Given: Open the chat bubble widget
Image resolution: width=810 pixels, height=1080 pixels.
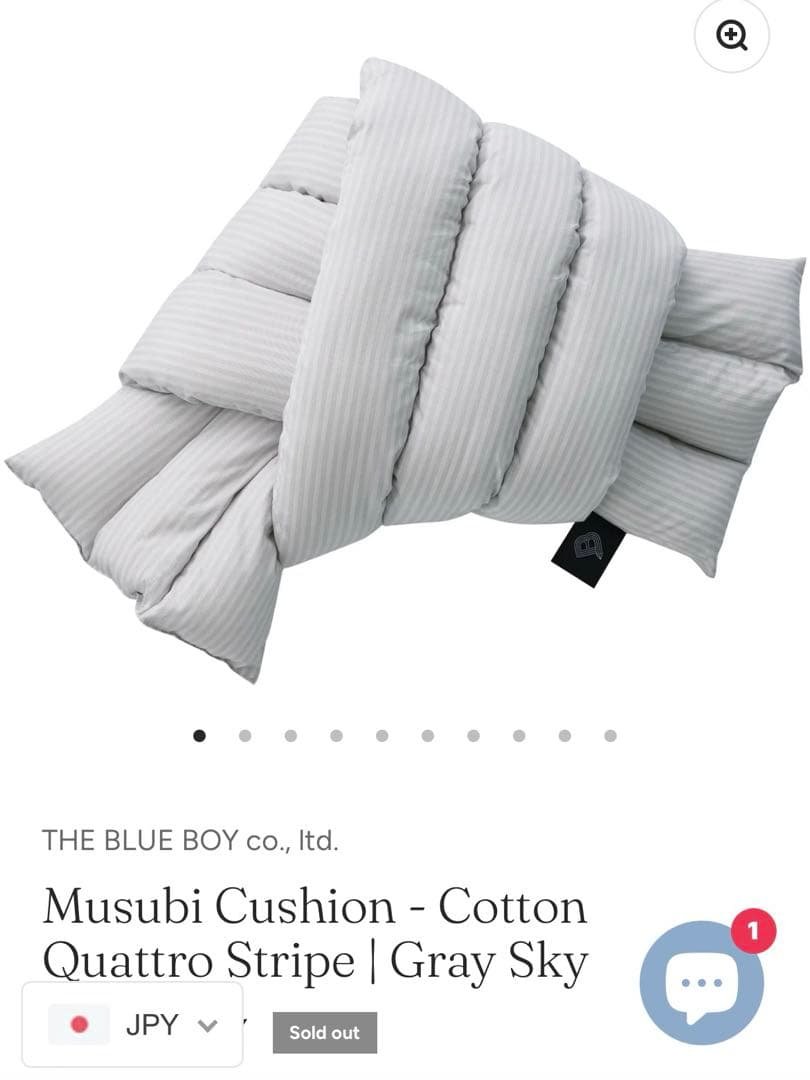Looking at the screenshot, I should [x=701, y=983].
